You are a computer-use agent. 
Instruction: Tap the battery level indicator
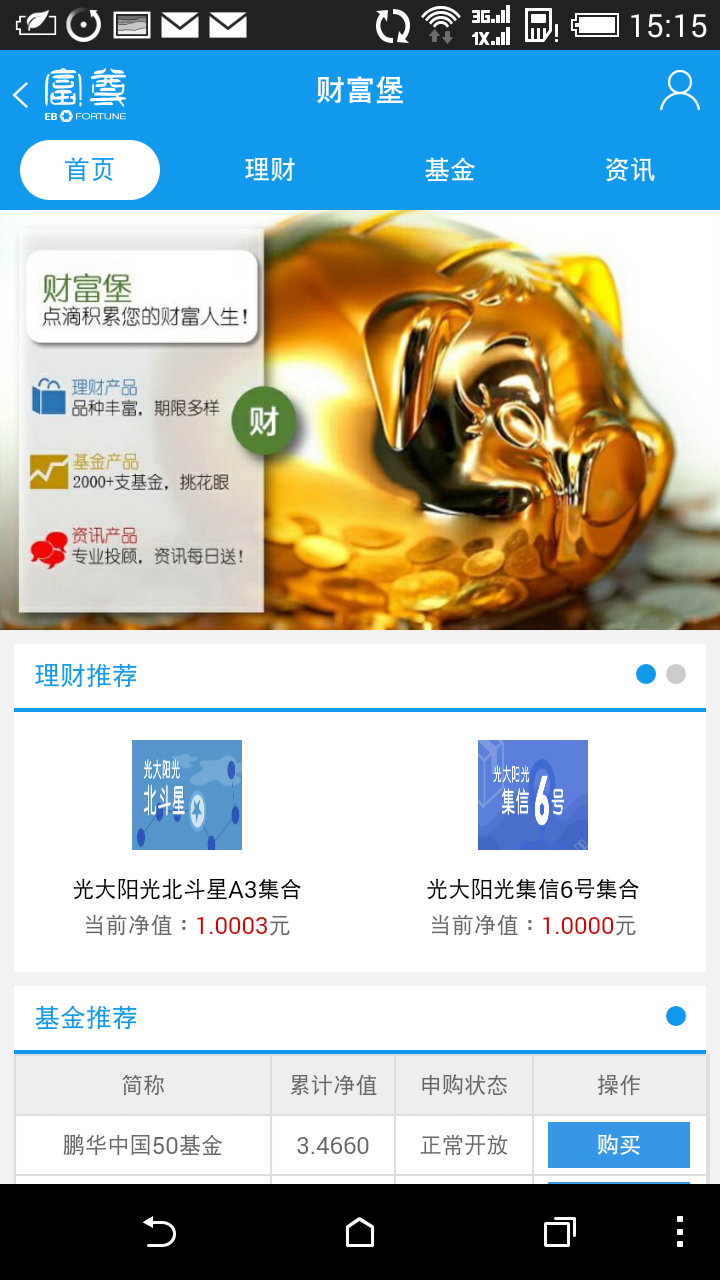[x=594, y=25]
